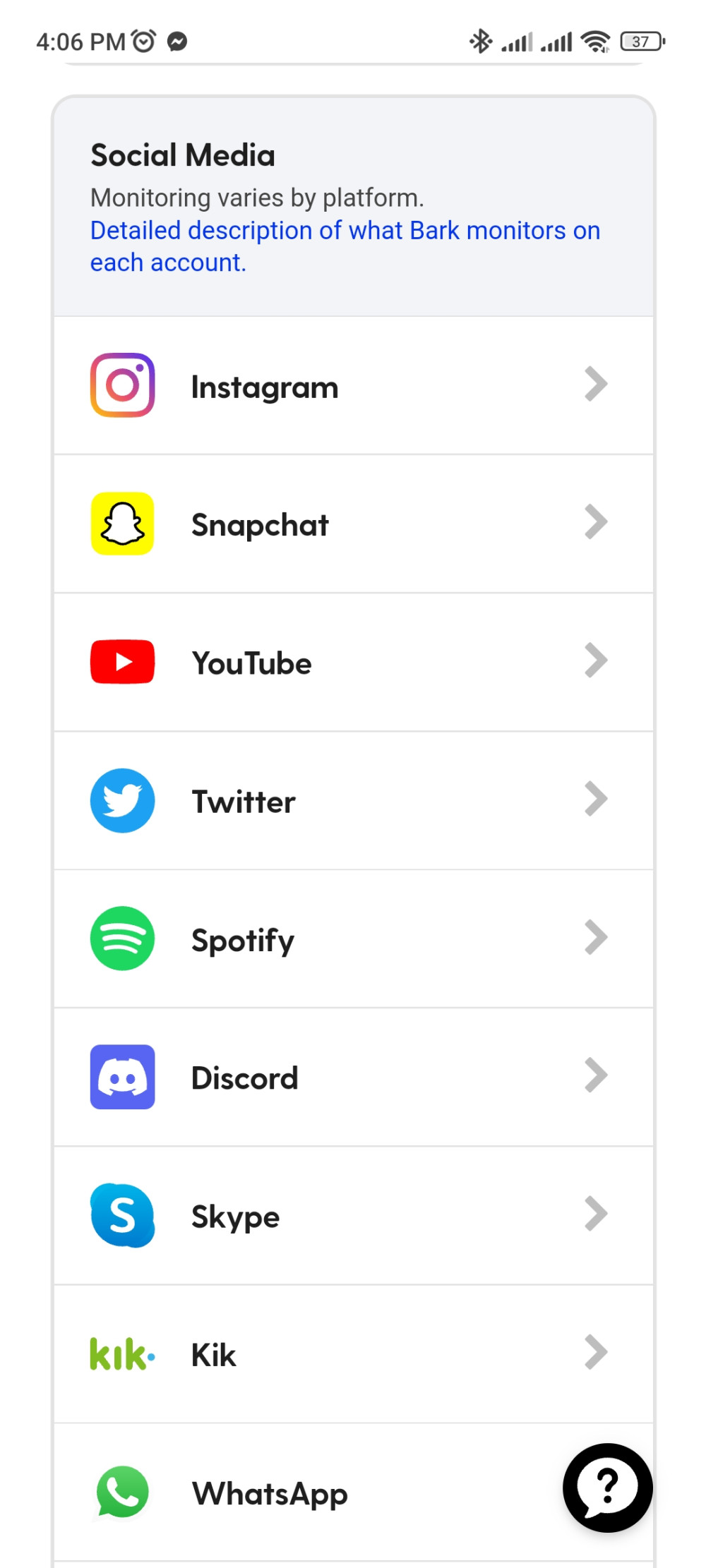Click the WhatsApp icon

[x=121, y=1492]
